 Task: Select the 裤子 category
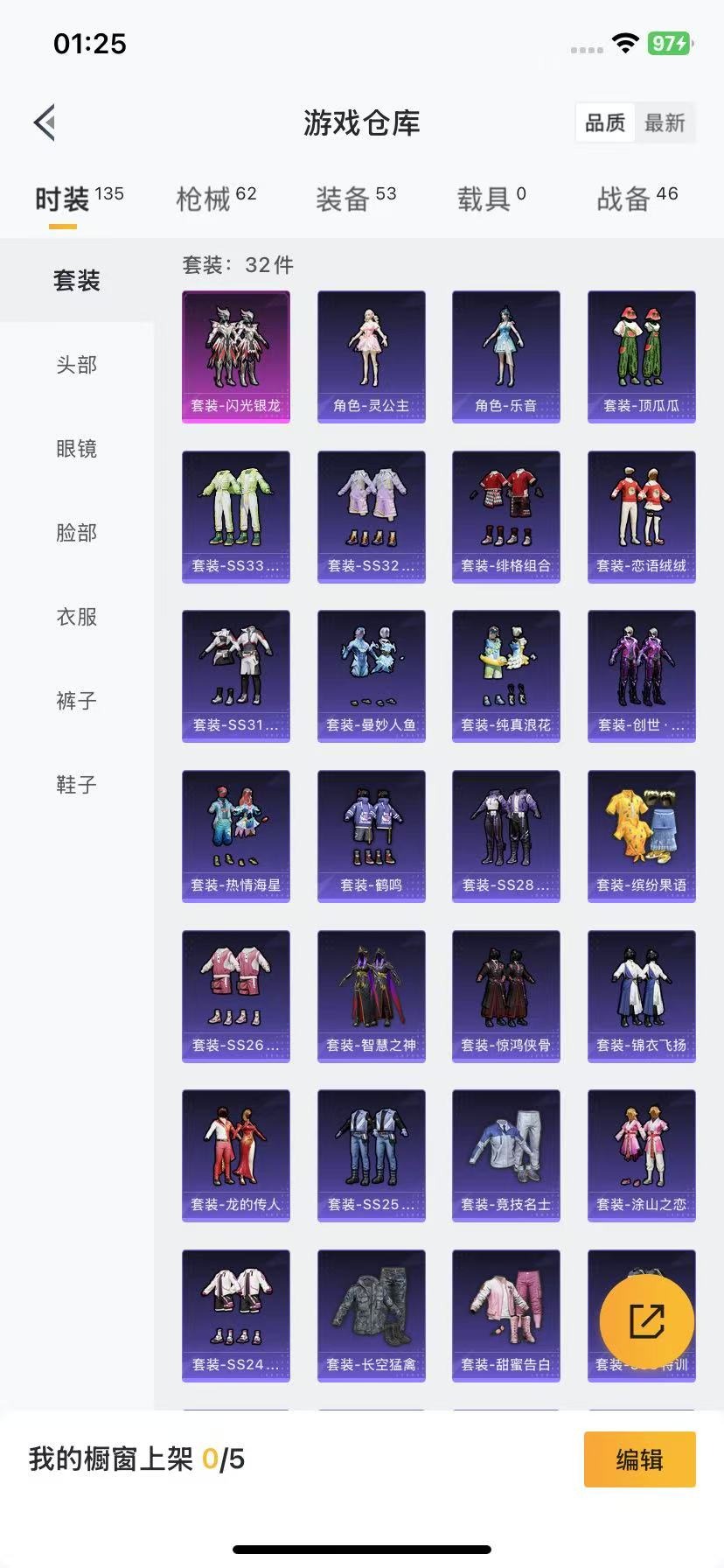click(77, 701)
